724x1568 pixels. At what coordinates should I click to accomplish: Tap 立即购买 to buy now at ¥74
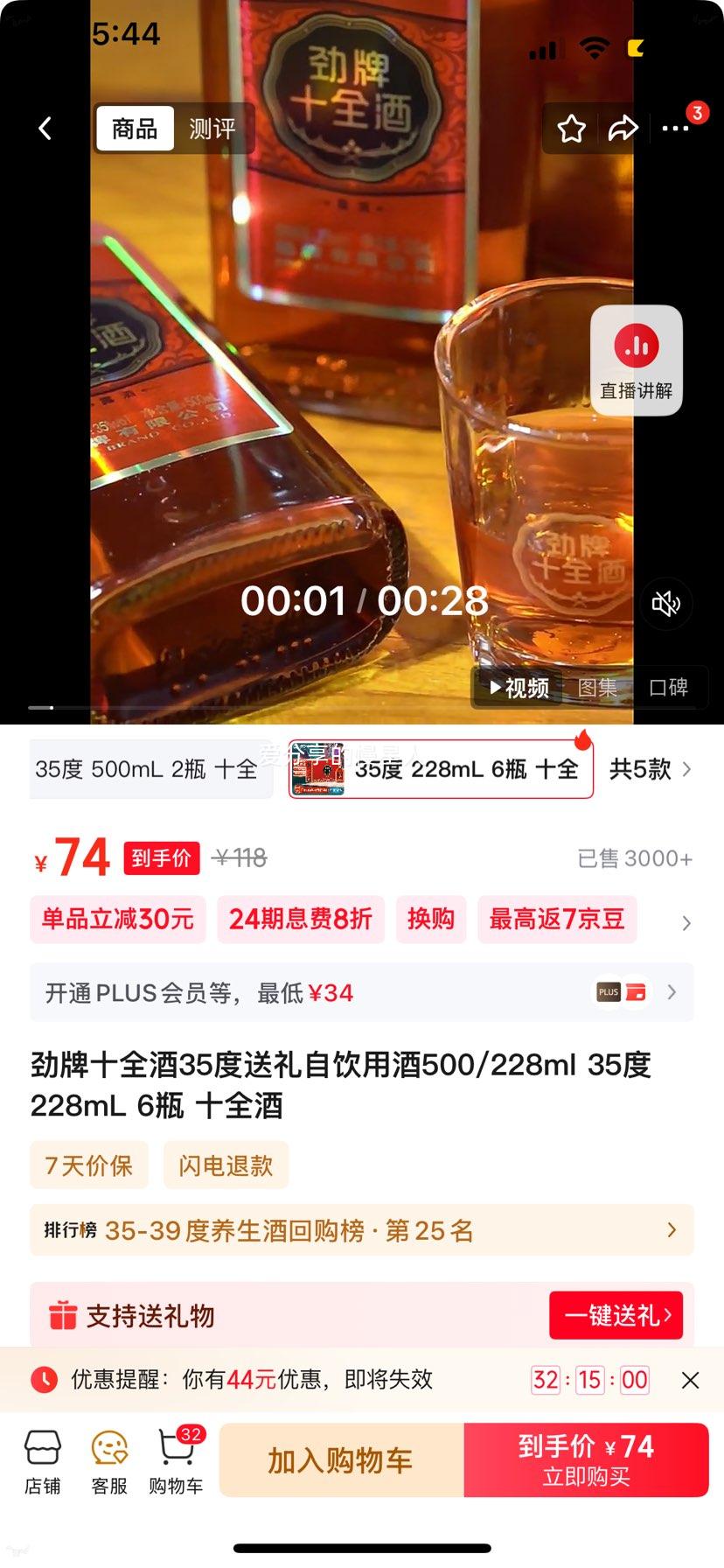pos(585,1459)
